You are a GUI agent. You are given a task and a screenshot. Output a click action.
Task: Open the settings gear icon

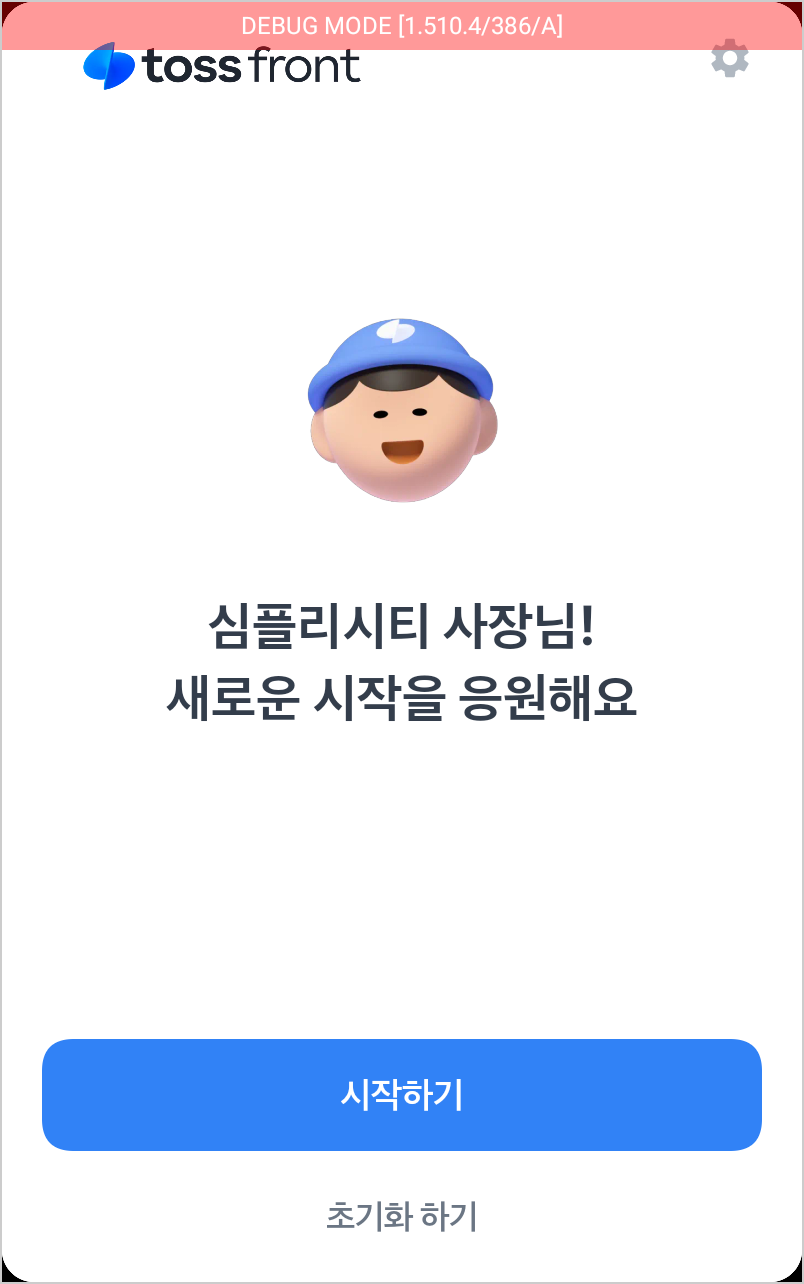tap(730, 60)
